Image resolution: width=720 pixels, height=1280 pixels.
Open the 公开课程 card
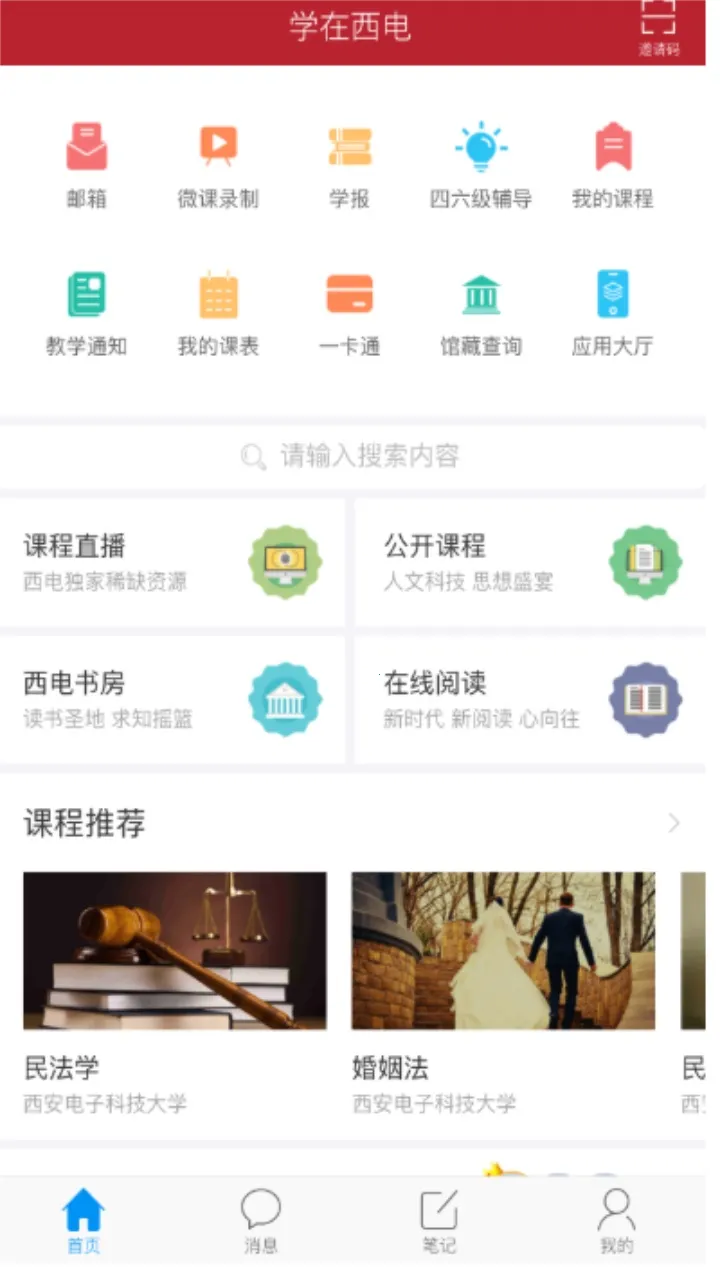(530, 562)
